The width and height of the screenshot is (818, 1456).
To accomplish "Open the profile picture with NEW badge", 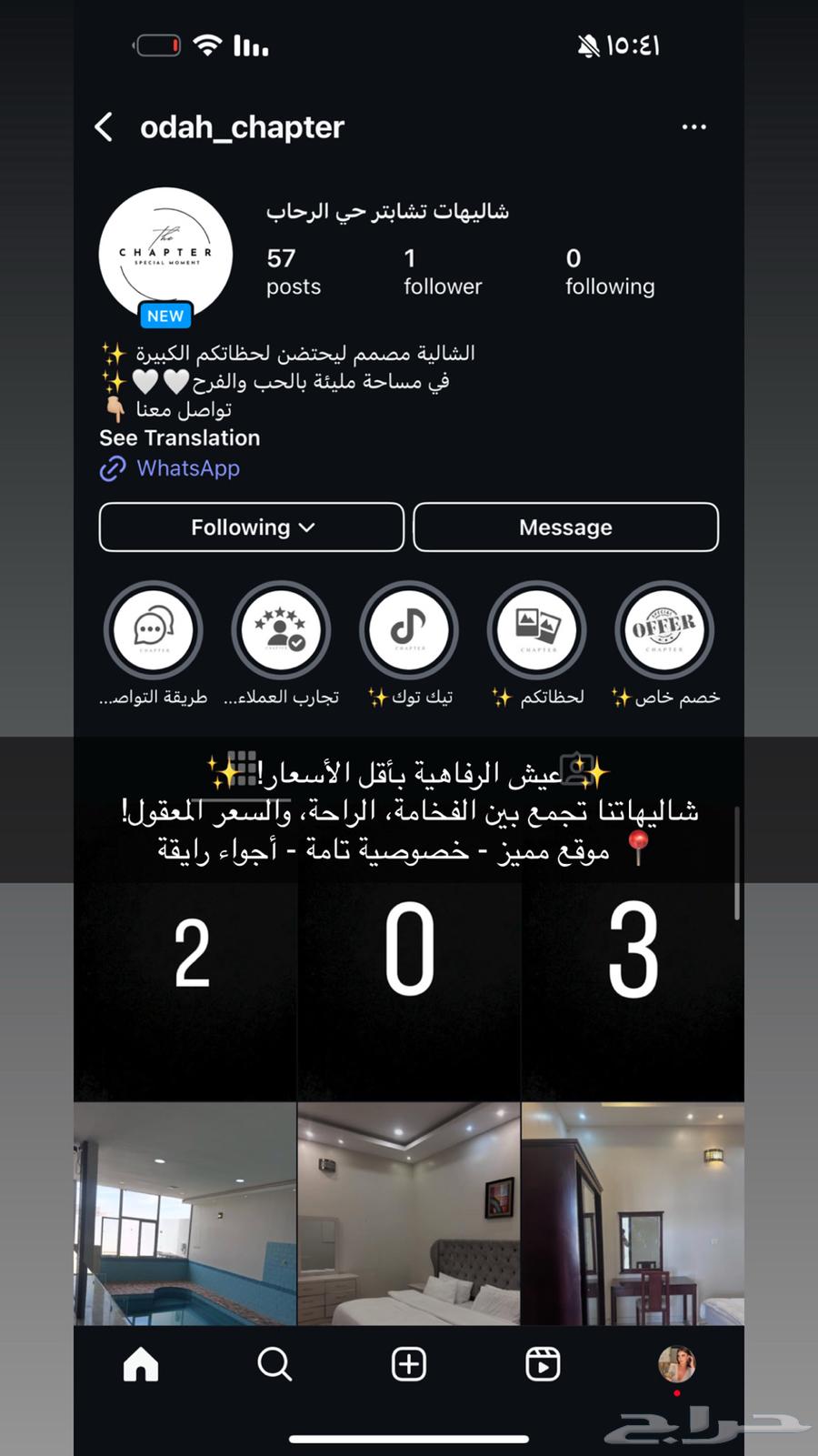I will coord(165,255).
